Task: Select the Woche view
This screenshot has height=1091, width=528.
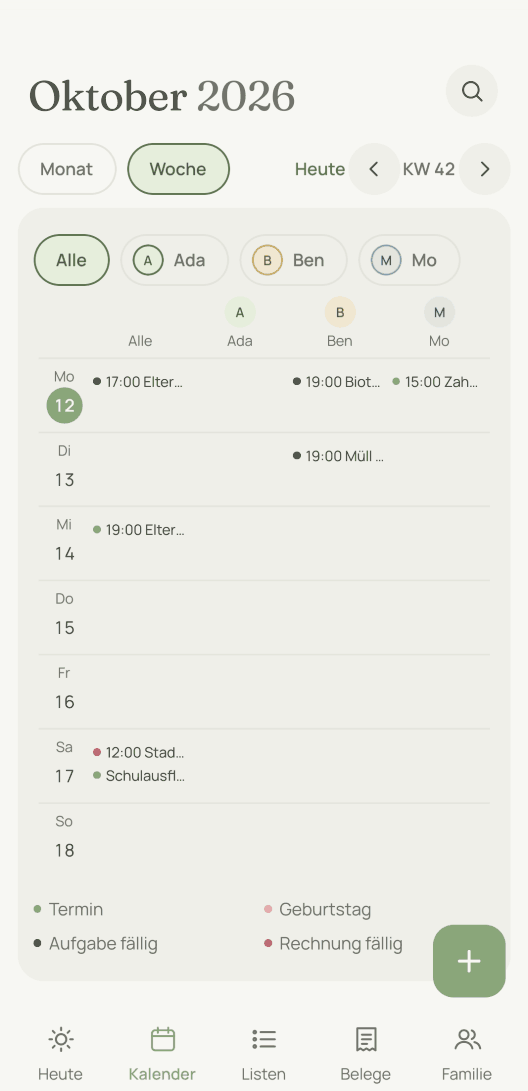Action: [178, 169]
